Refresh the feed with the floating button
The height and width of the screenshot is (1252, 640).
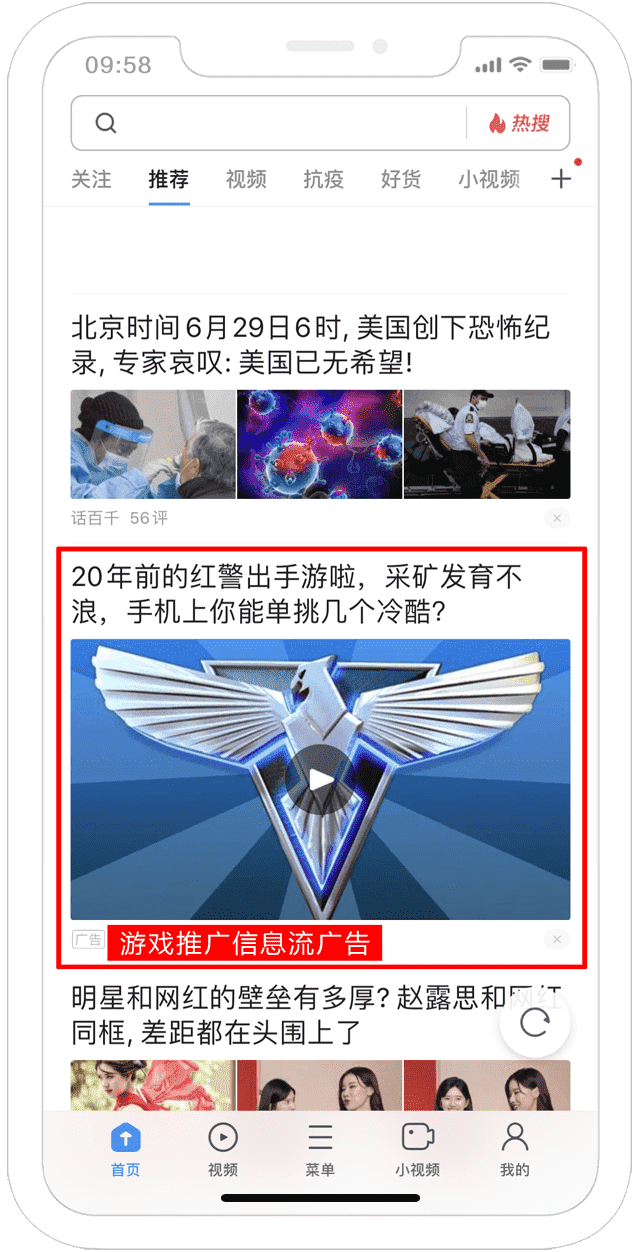[535, 1022]
